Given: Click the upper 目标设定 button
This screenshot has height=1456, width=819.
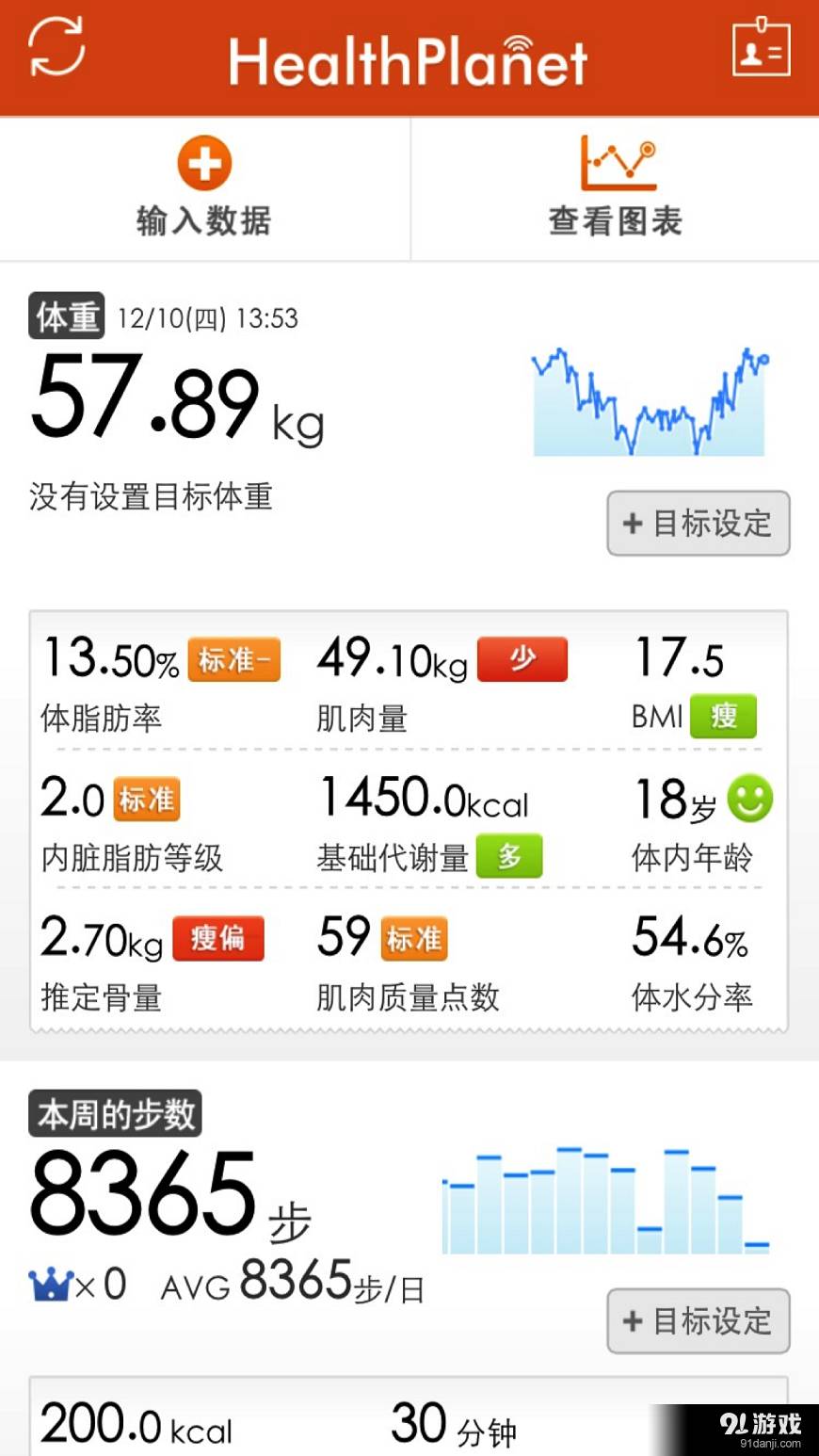Looking at the screenshot, I should coord(698,525).
